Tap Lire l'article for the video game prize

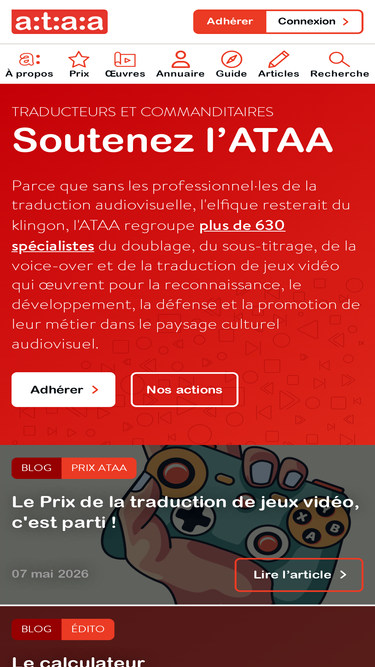[299, 575]
